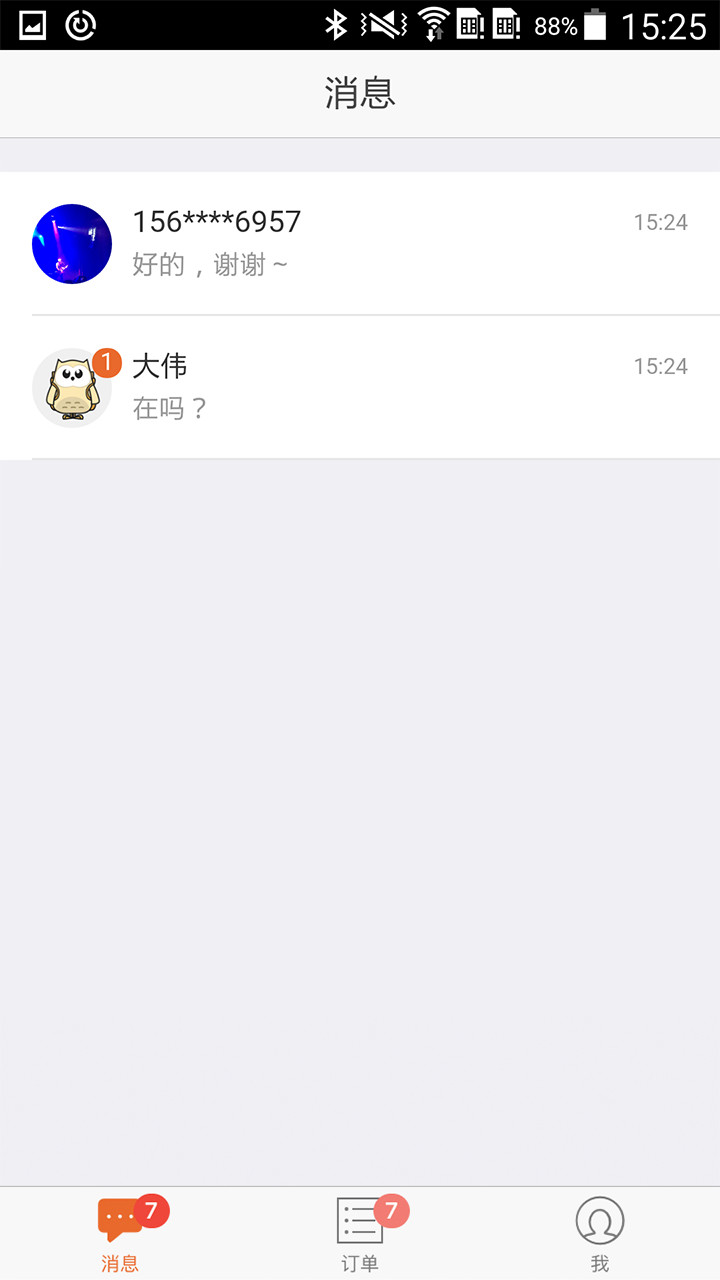Tap the message preview 在吗？
720x1280 pixels.
click(169, 409)
